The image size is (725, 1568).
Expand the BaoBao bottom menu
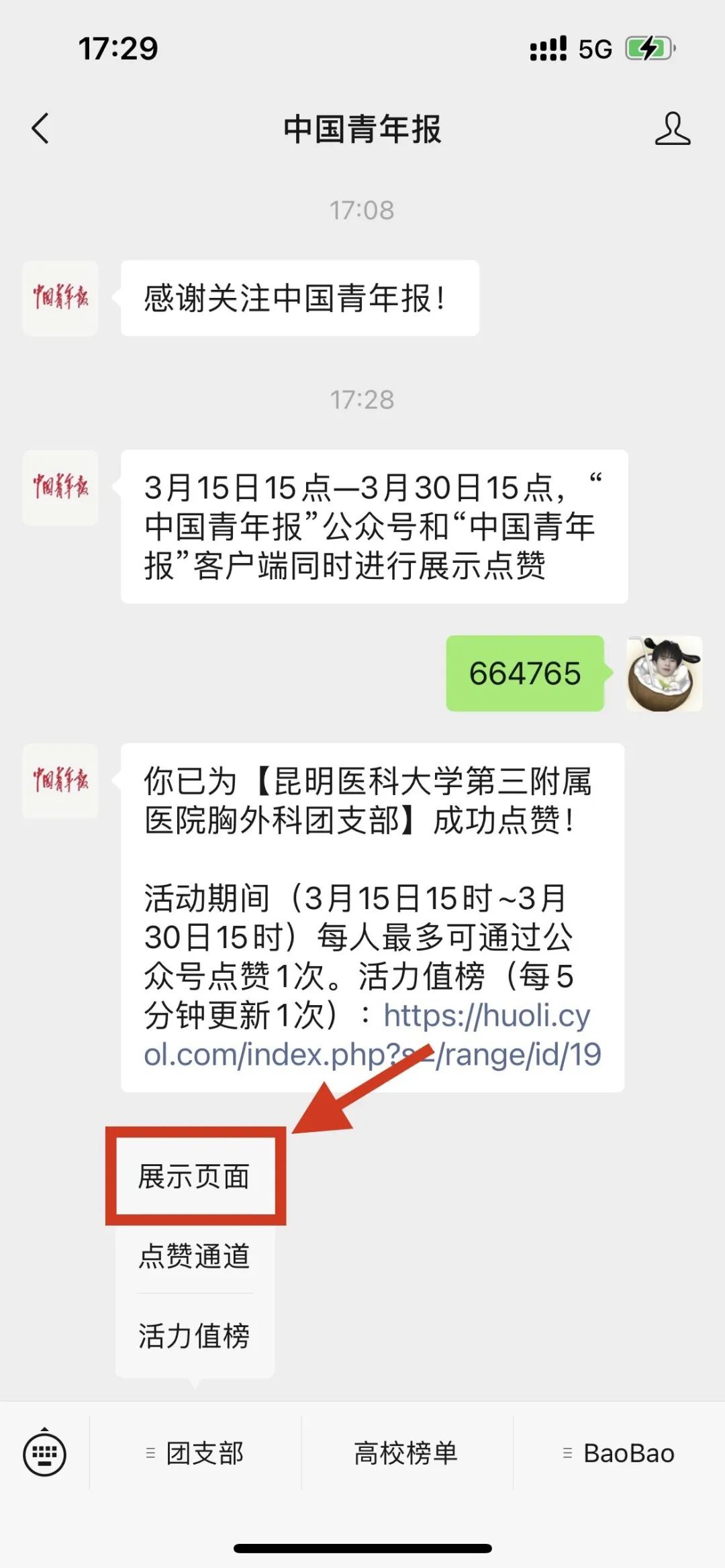pyautogui.click(x=619, y=1453)
